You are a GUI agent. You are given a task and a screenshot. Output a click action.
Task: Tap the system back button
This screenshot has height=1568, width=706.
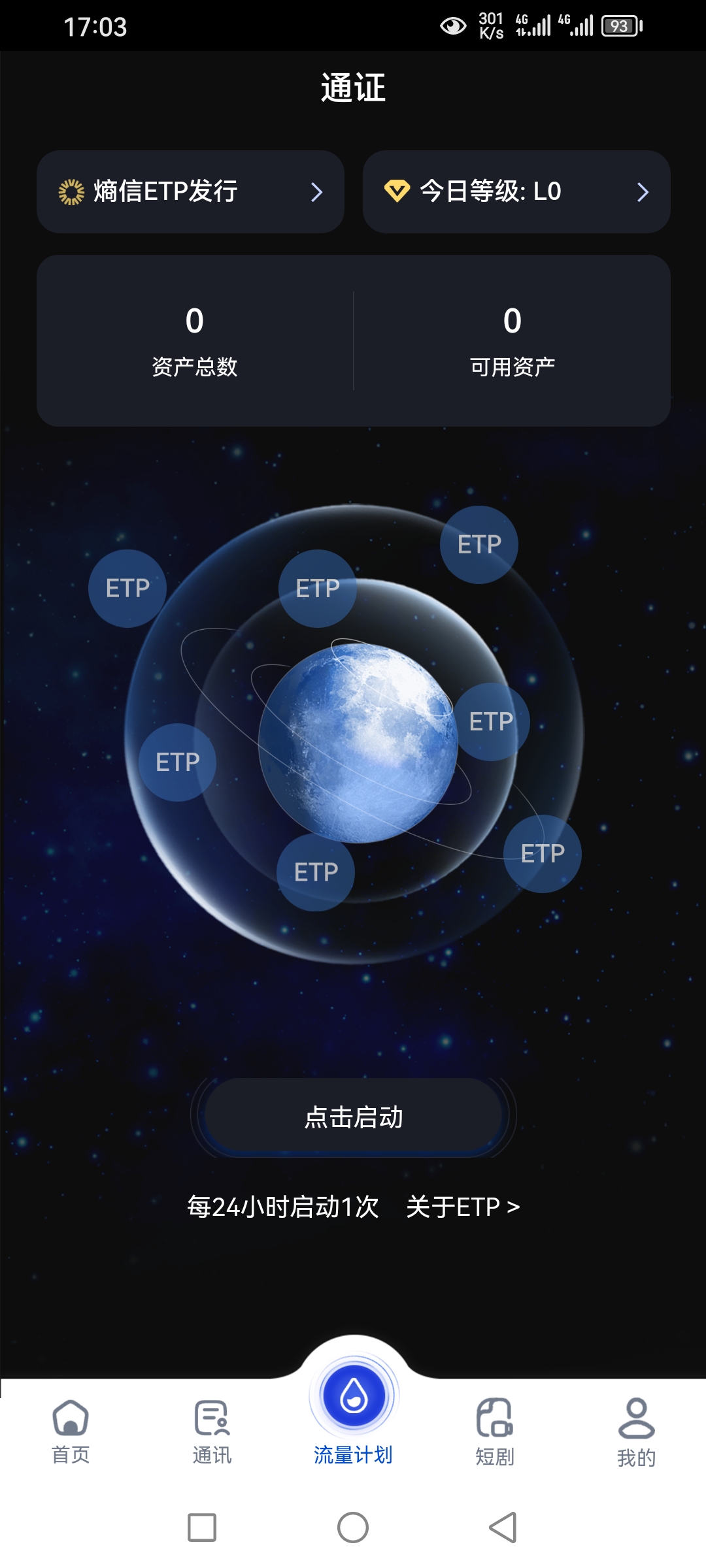(x=503, y=1527)
